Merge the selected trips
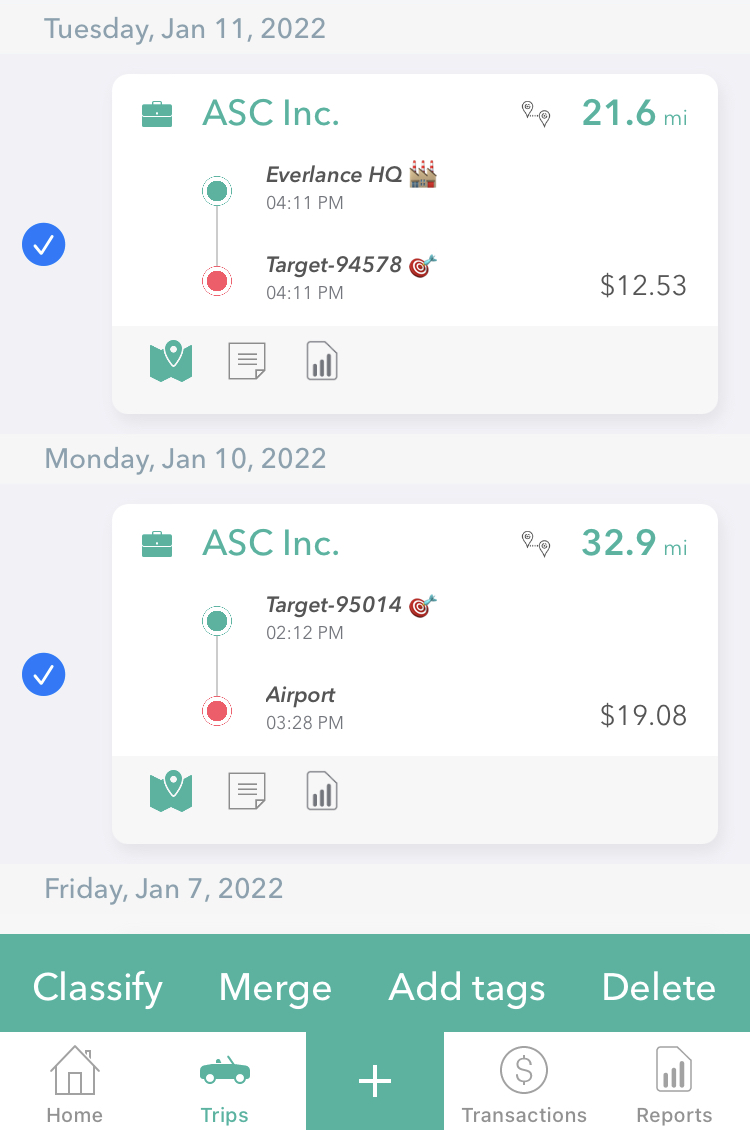Screen dimensions: 750x1130 275,987
